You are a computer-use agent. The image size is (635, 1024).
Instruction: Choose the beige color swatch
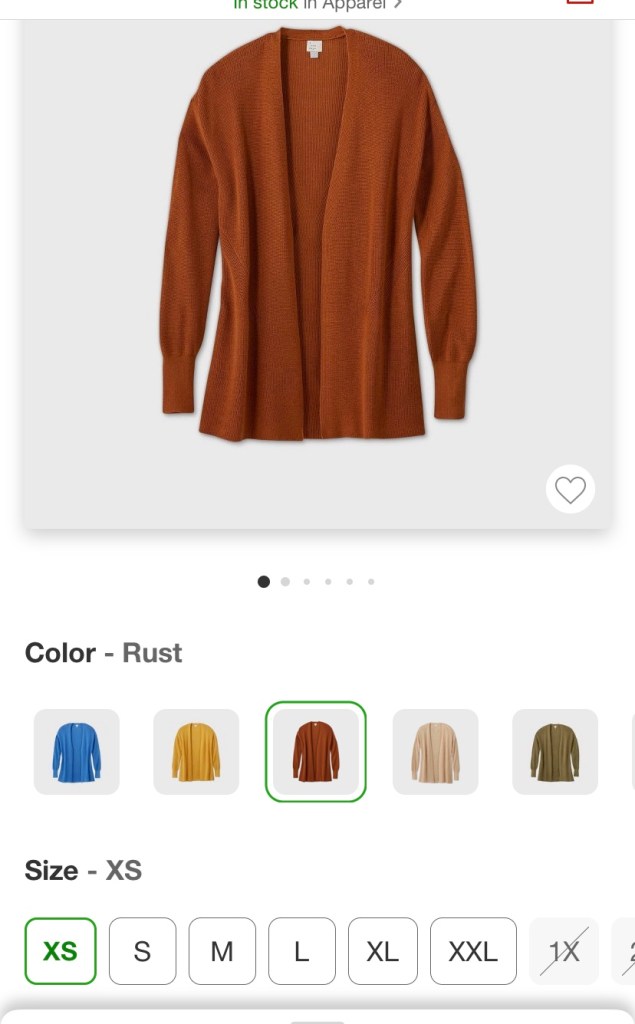[x=435, y=752]
